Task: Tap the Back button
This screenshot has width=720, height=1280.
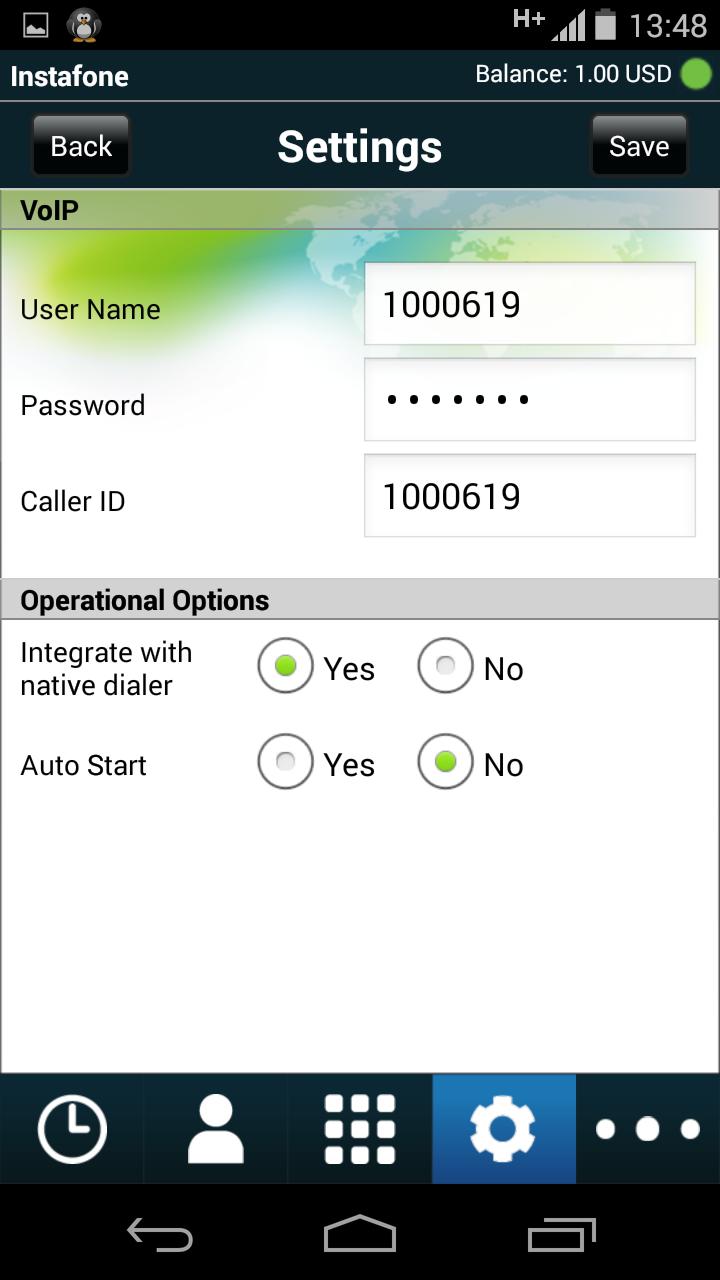Action: coord(81,146)
